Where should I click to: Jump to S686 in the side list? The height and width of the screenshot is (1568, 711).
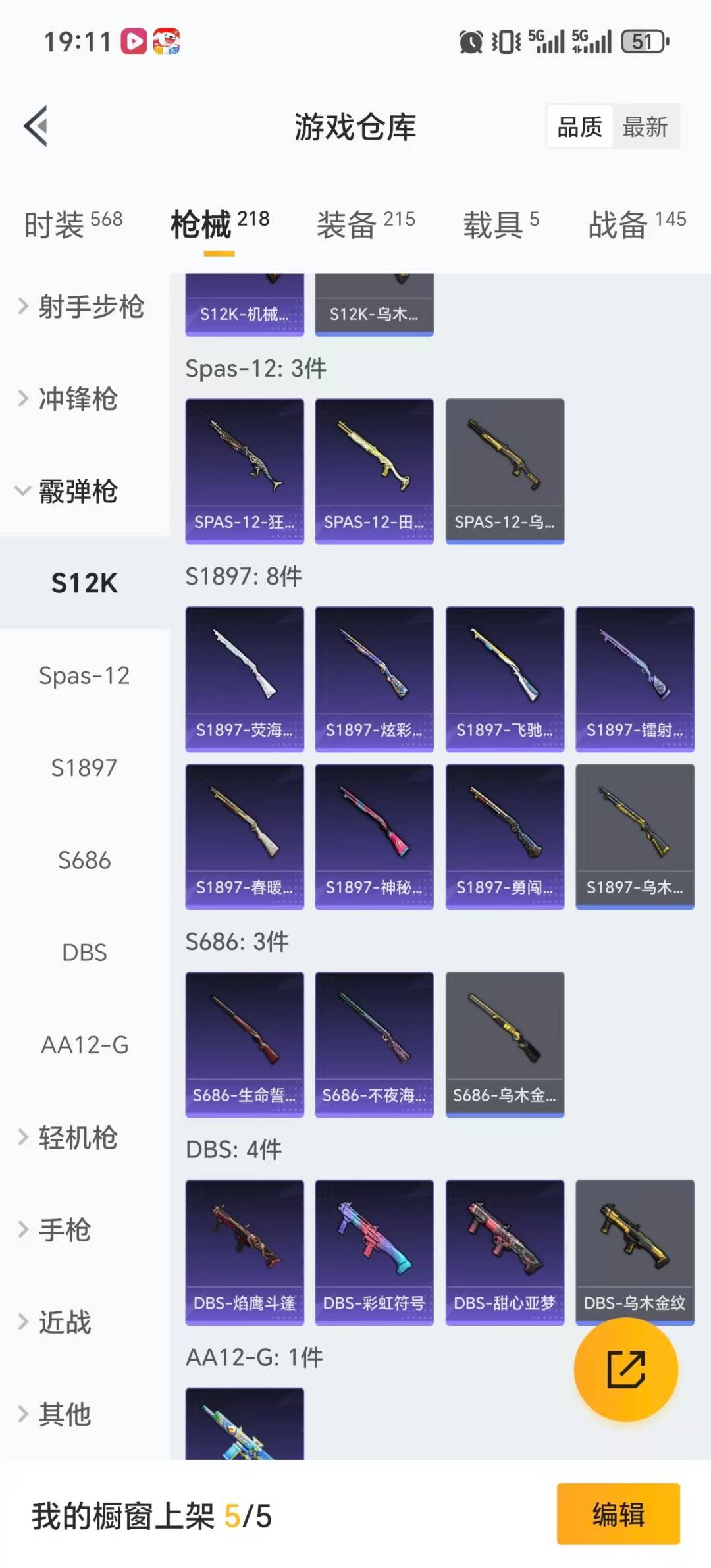84,860
